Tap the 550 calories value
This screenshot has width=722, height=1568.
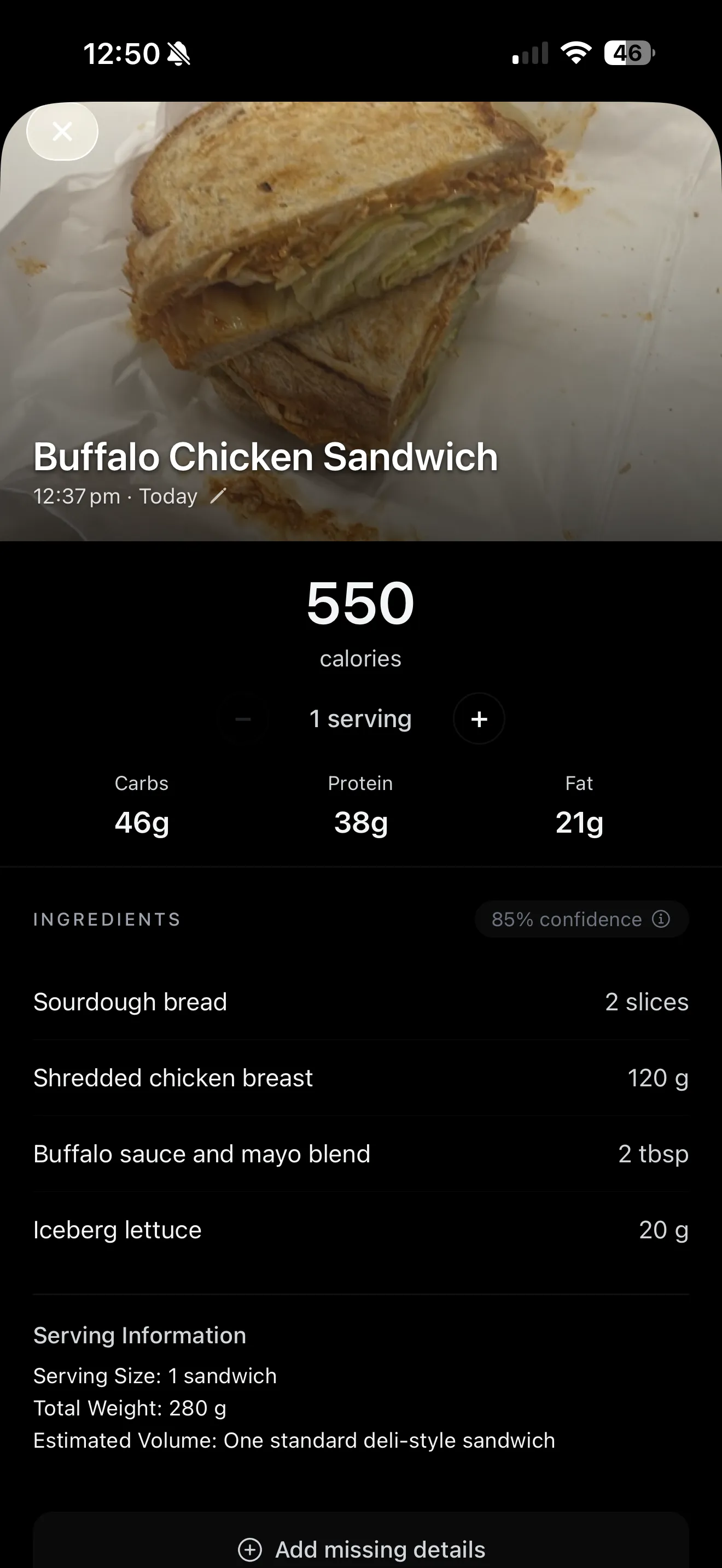pyautogui.click(x=360, y=602)
